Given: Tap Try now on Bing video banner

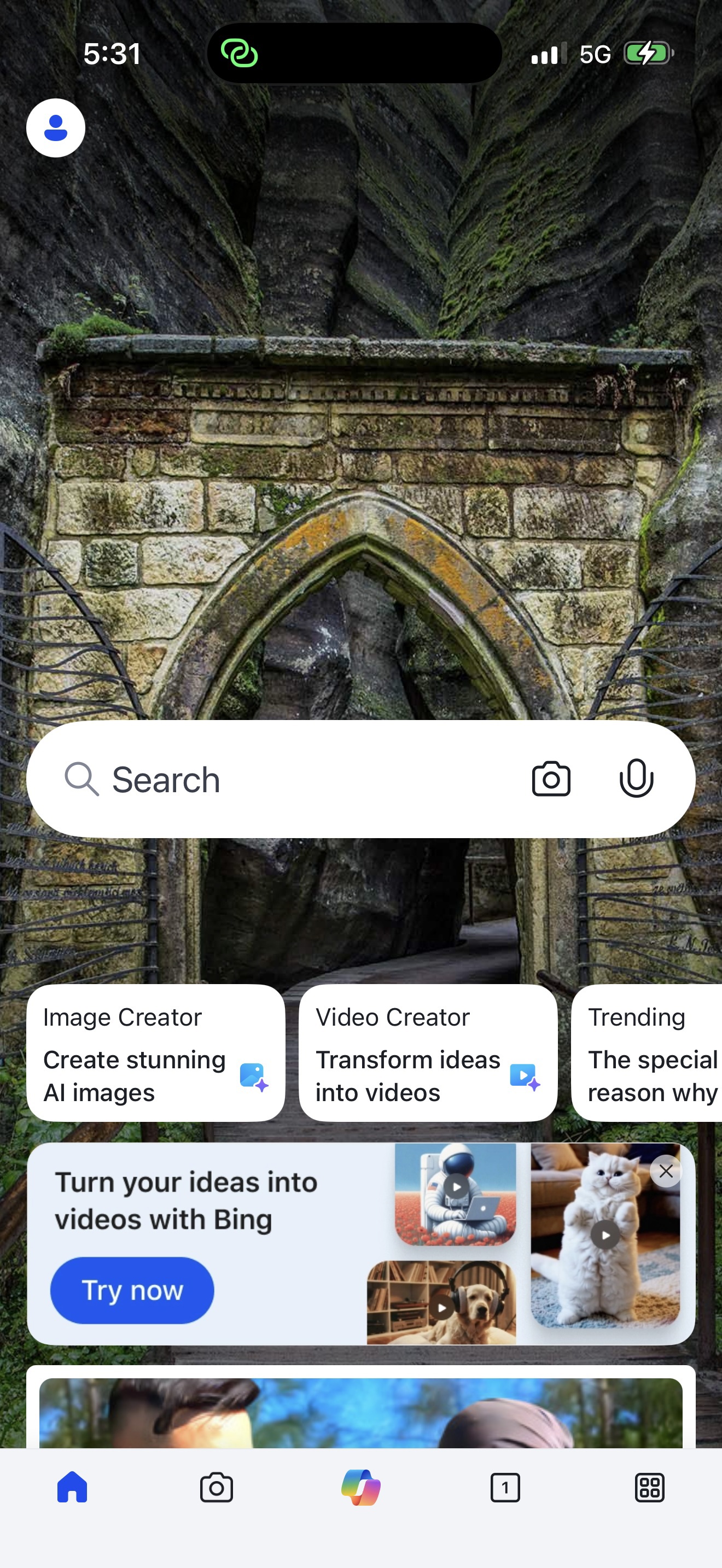Looking at the screenshot, I should [x=132, y=1290].
